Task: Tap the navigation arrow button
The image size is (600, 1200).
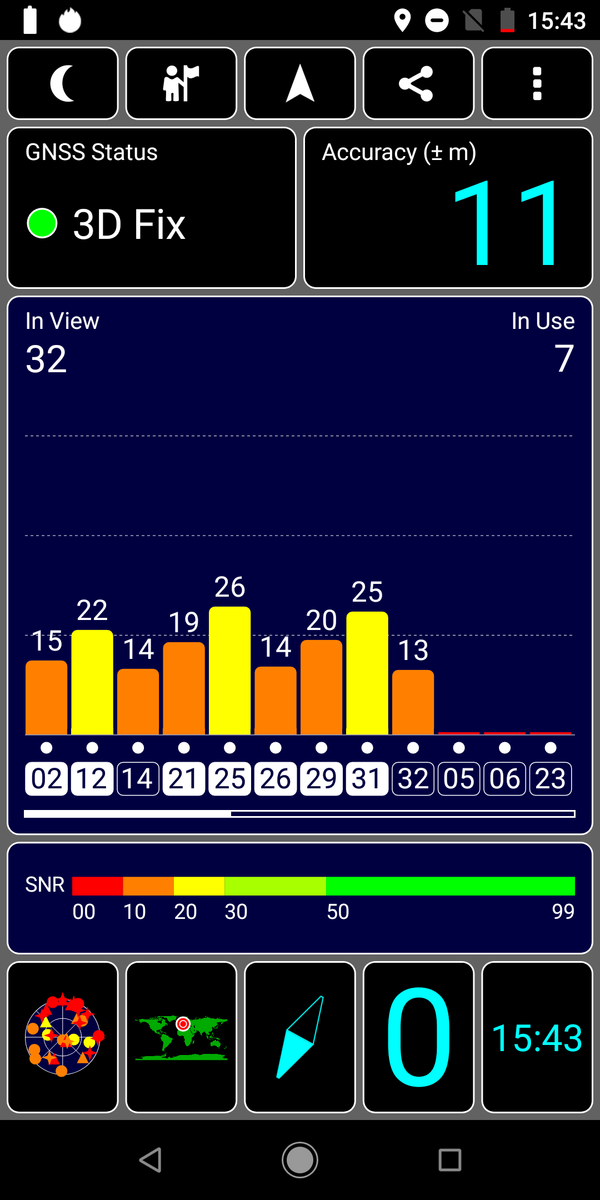Action: [300, 84]
